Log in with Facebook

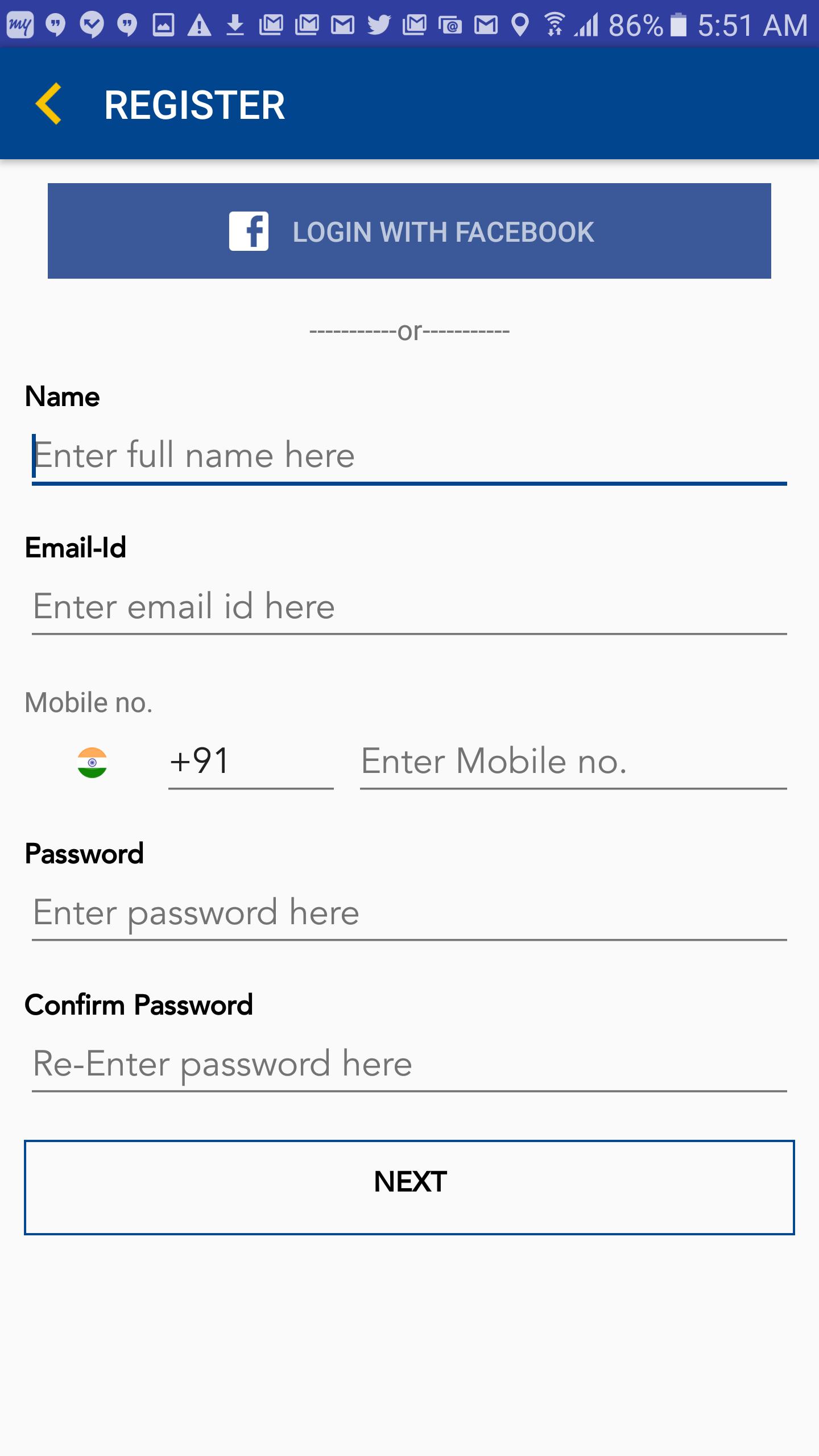[409, 231]
